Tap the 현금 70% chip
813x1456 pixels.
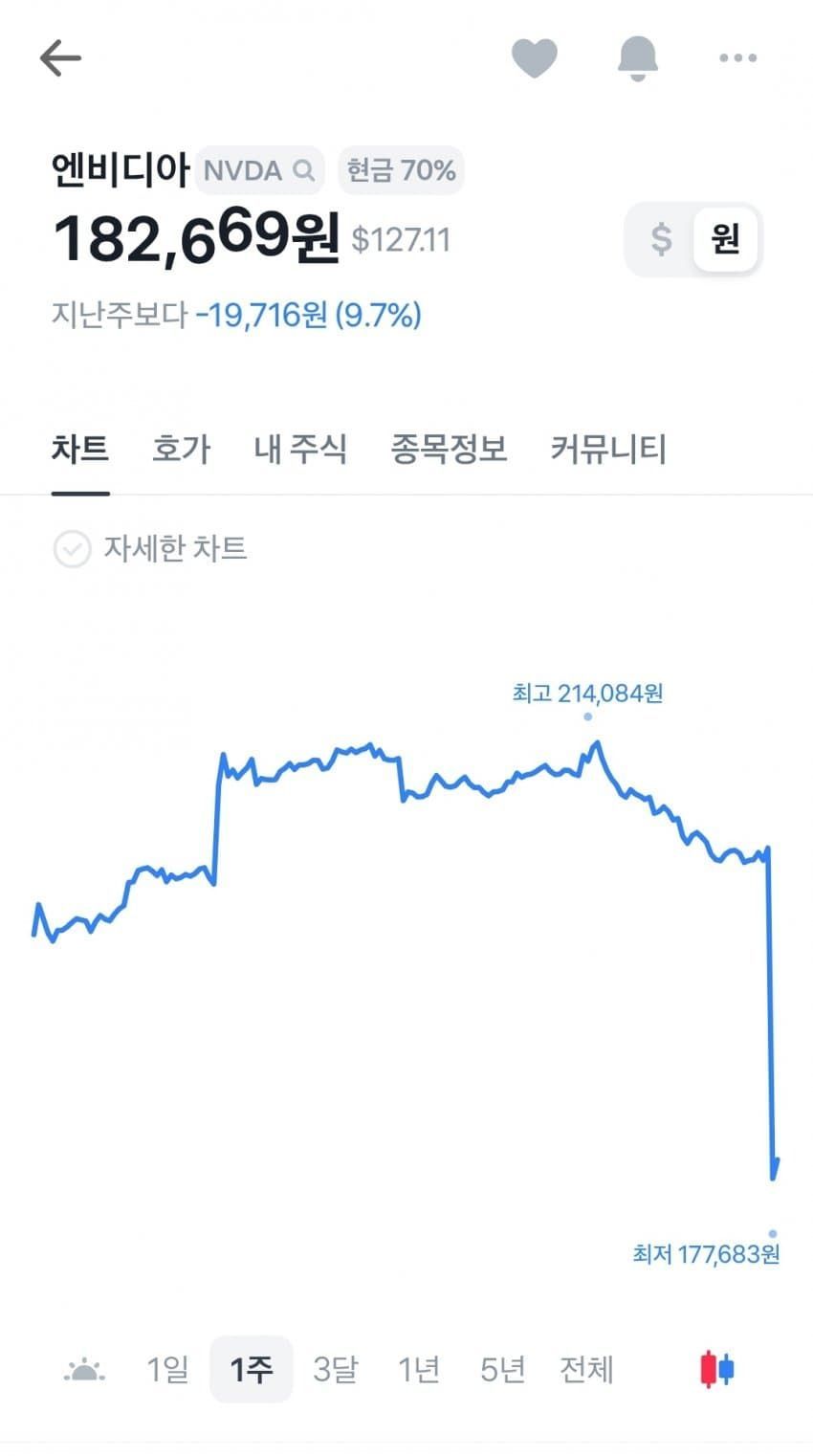[x=401, y=170]
